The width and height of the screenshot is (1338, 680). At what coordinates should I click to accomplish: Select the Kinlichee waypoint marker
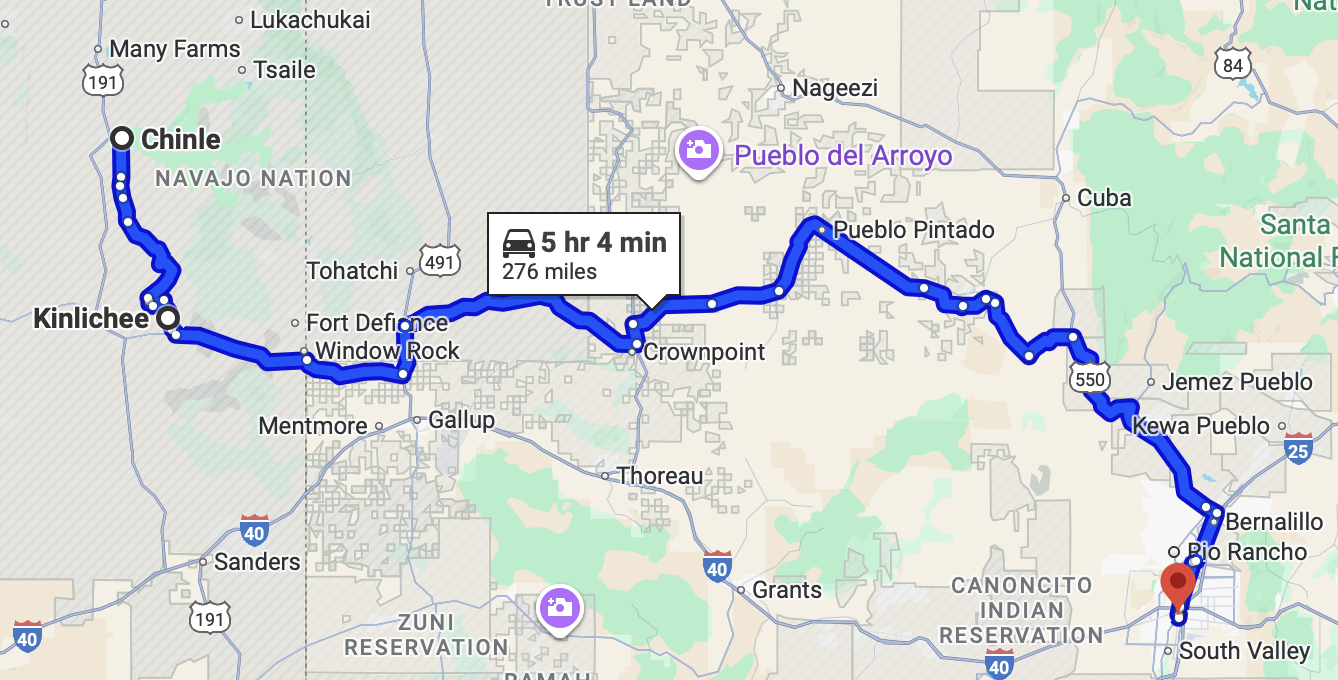pos(169,318)
